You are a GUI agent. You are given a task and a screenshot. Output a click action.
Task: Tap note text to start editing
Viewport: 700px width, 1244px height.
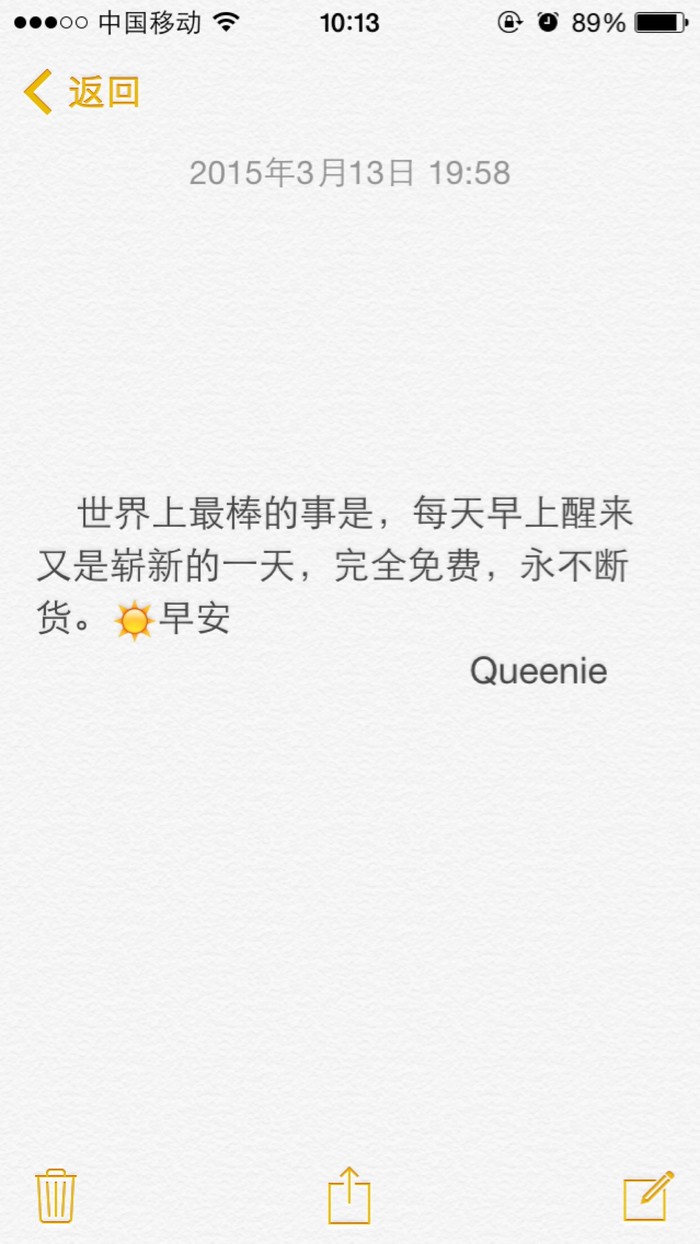[333, 567]
